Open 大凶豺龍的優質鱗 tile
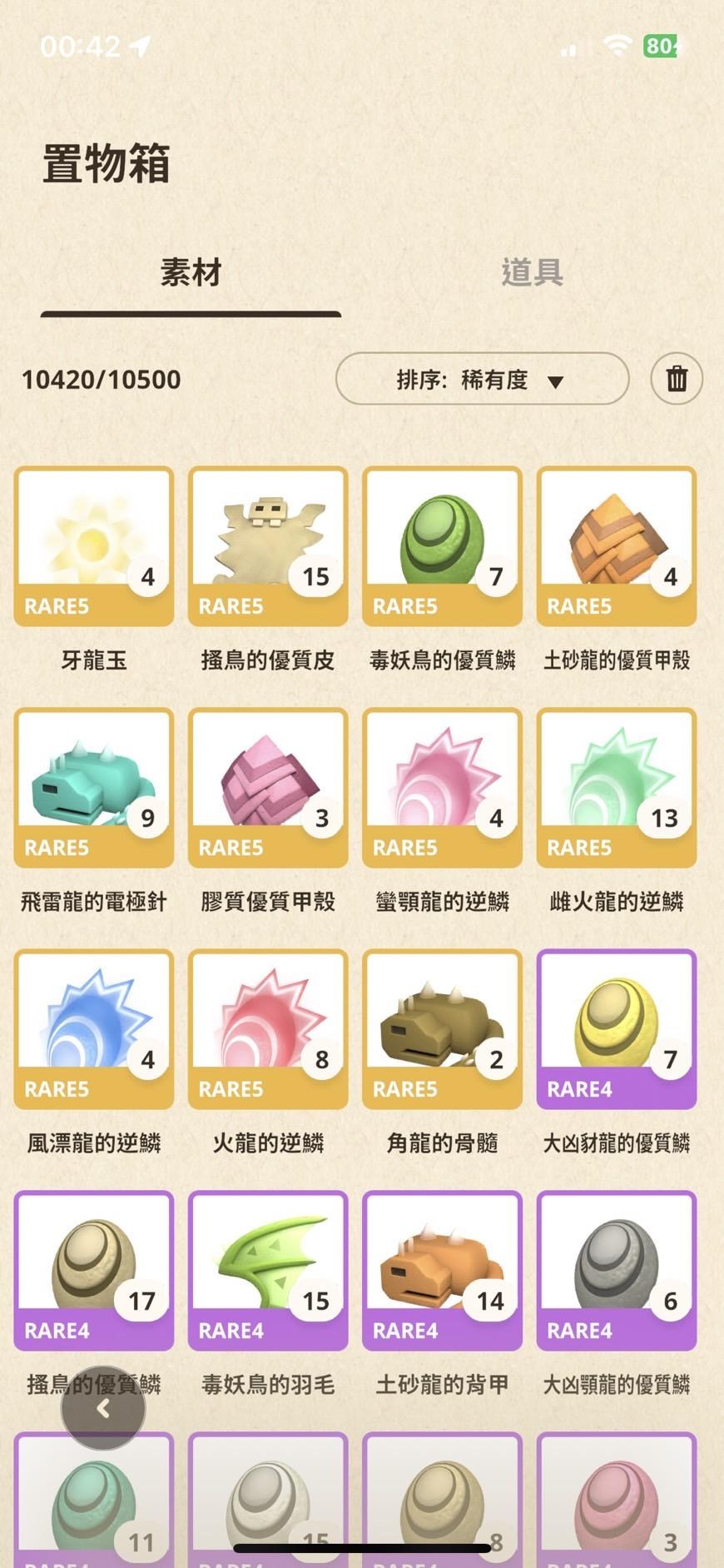The width and height of the screenshot is (724, 1568). (x=616, y=1028)
